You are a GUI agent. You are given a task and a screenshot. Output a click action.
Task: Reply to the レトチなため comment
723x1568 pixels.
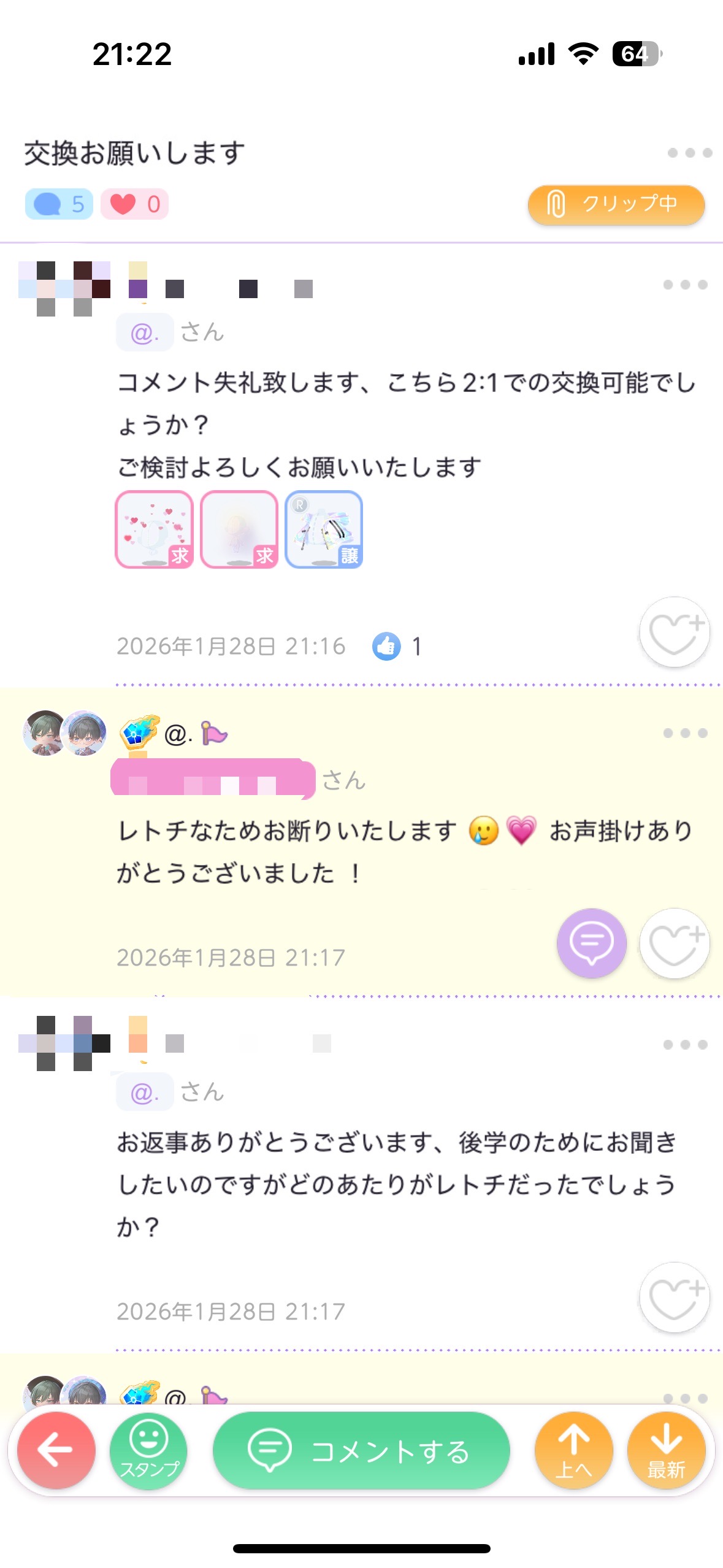click(591, 943)
